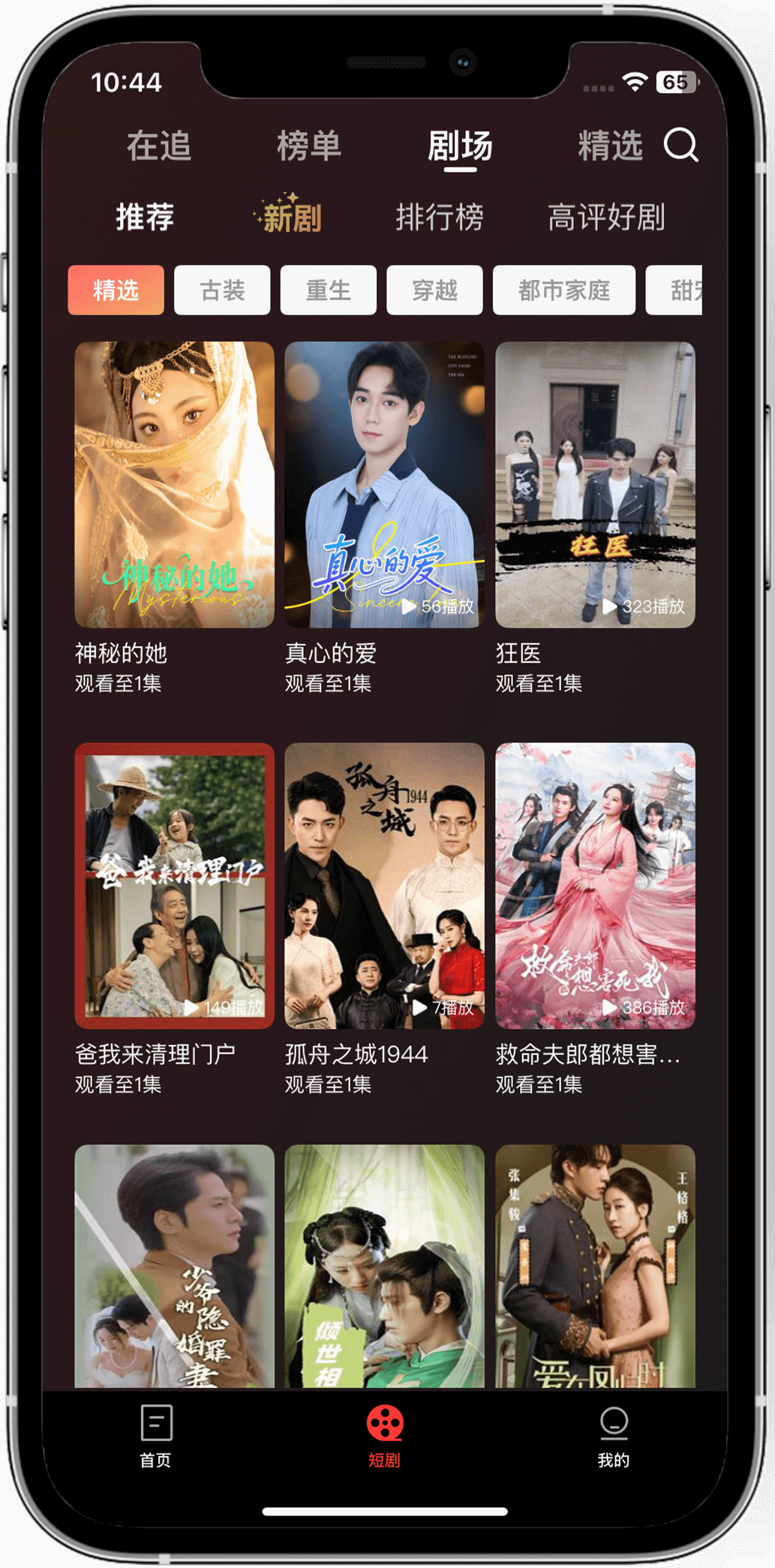Open the drama 孤舟之城1944
The width and height of the screenshot is (775, 1568).
tap(384, 886)
